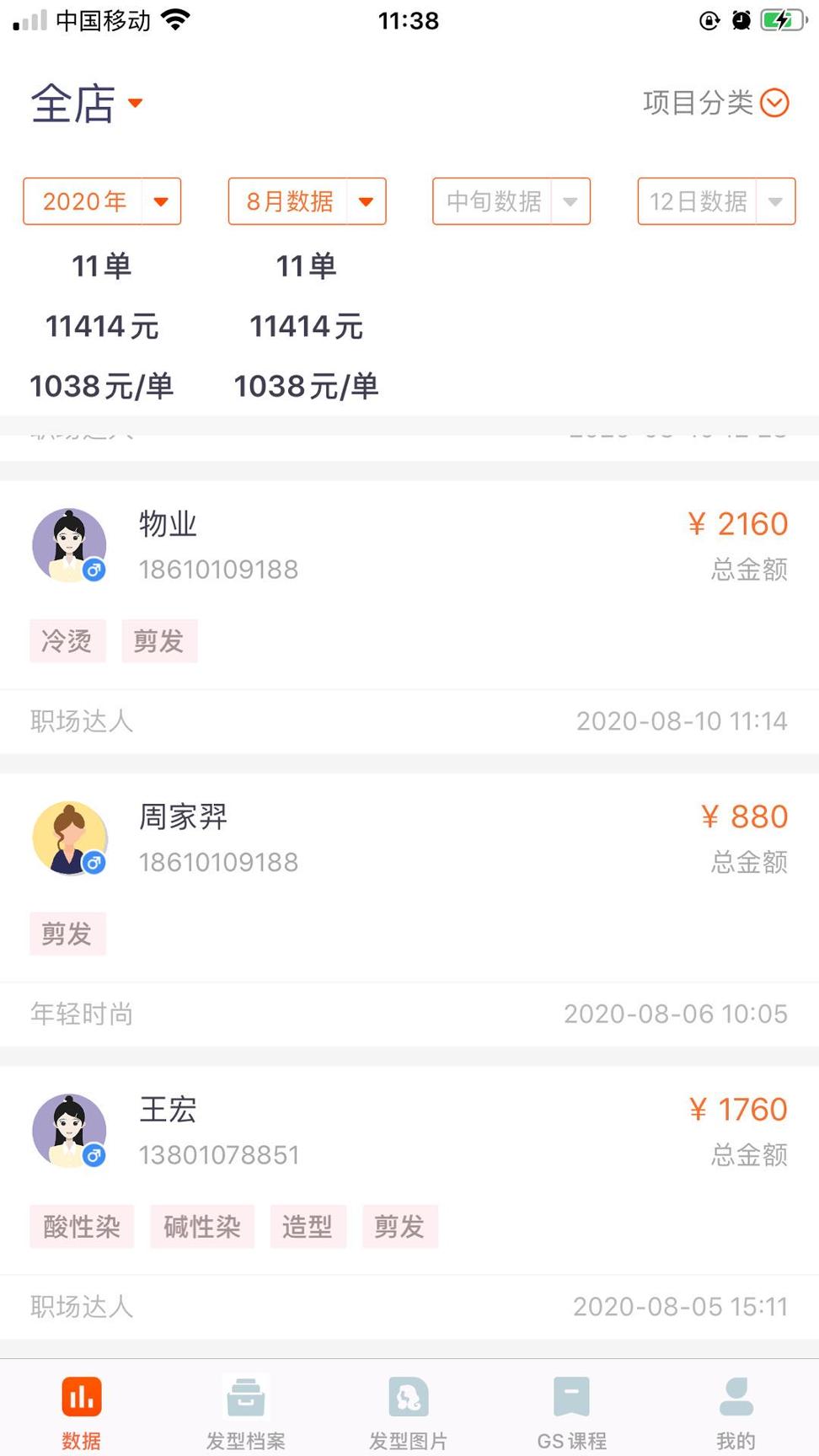Tap 王宏's avatar thumbnail
The height and width of the screenshot is (1456, 819).
tap(70, 1131)
